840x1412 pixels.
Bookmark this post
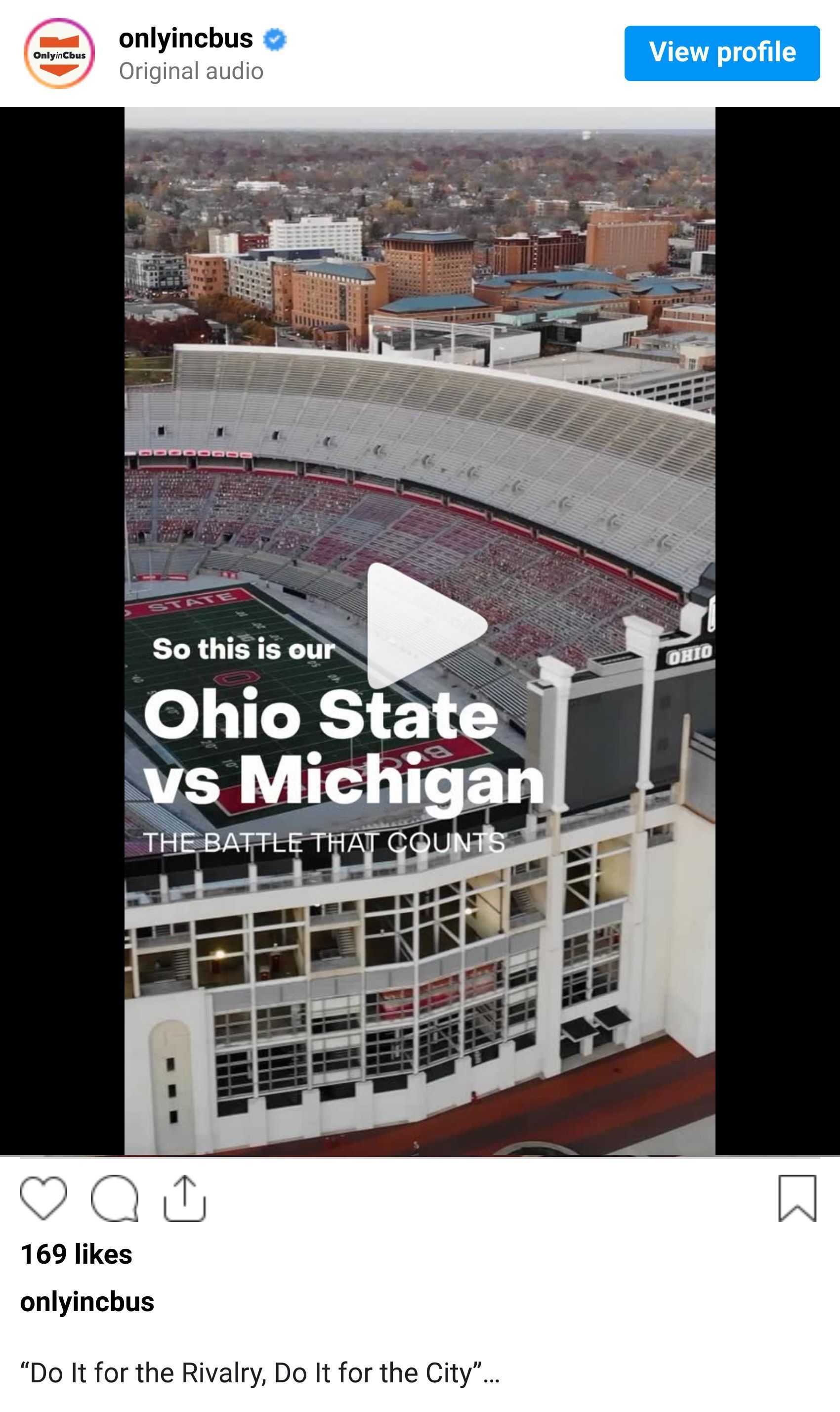(797, 1198)
